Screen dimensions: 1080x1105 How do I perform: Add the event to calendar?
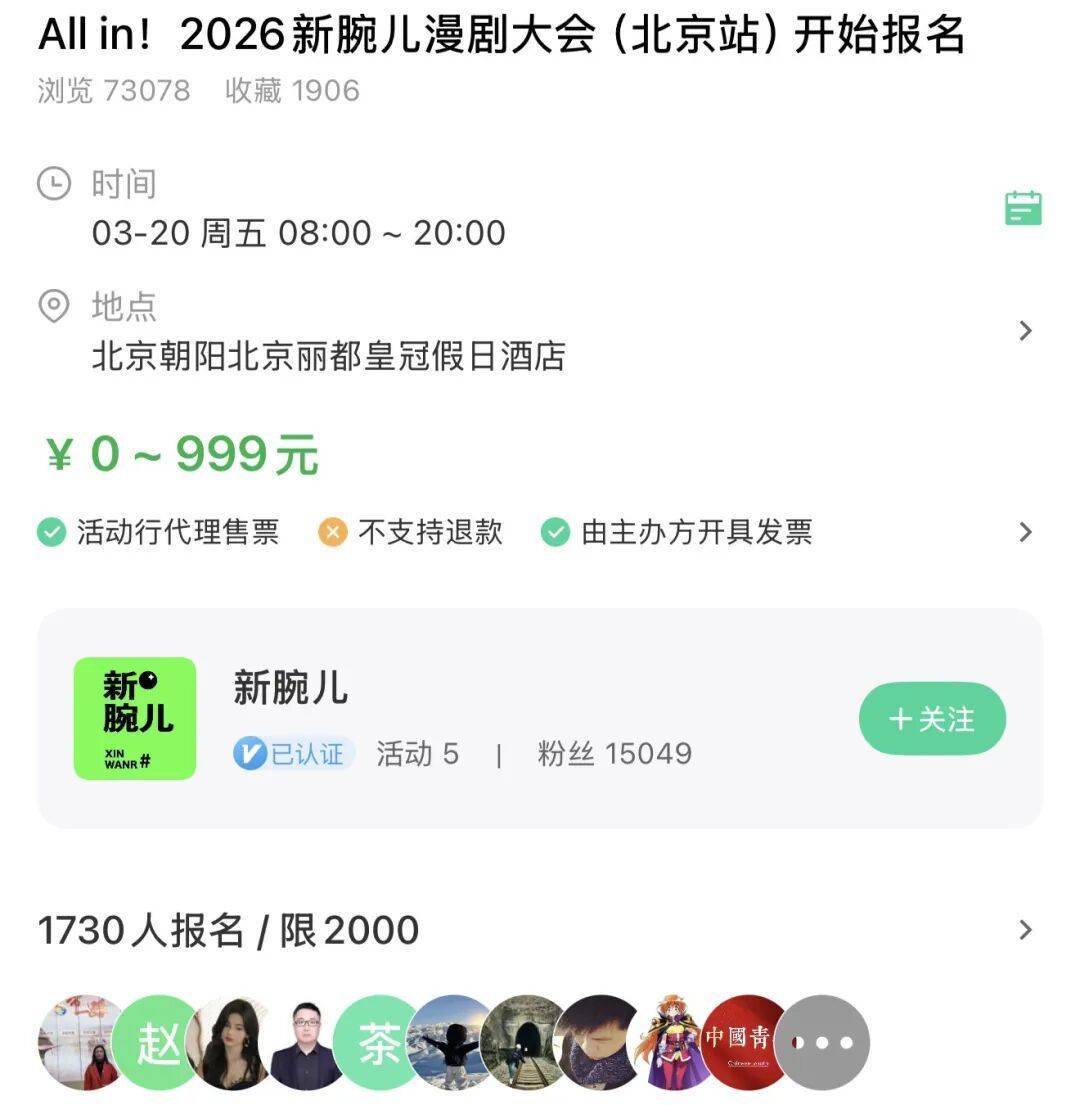(x=1023, y=208)
